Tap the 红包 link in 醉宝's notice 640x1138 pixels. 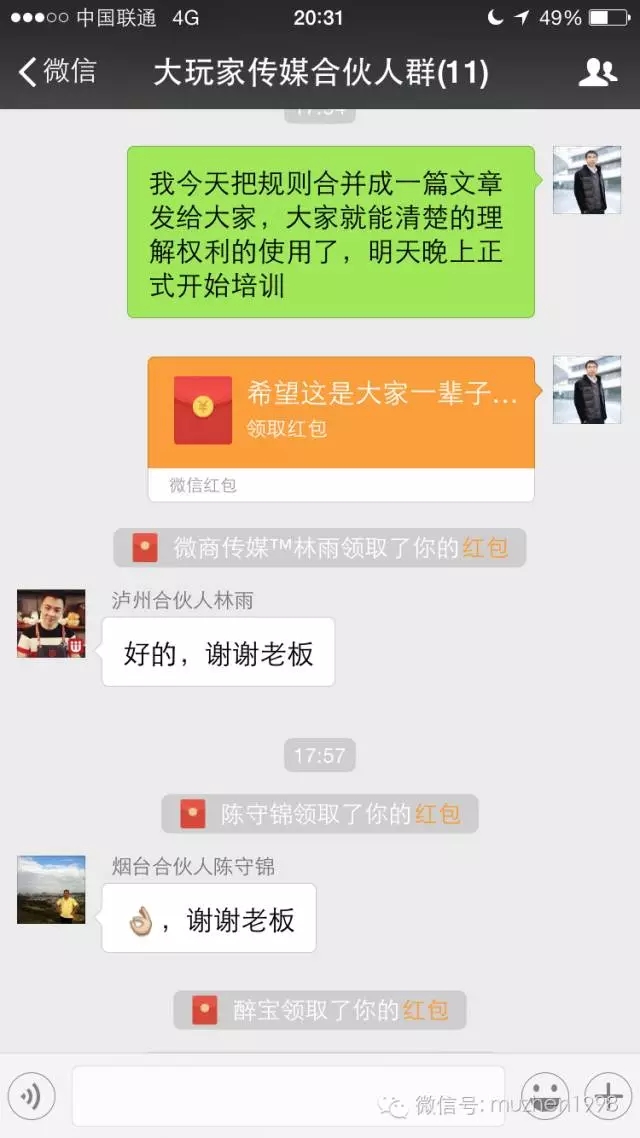click(x=425, y=1010)
